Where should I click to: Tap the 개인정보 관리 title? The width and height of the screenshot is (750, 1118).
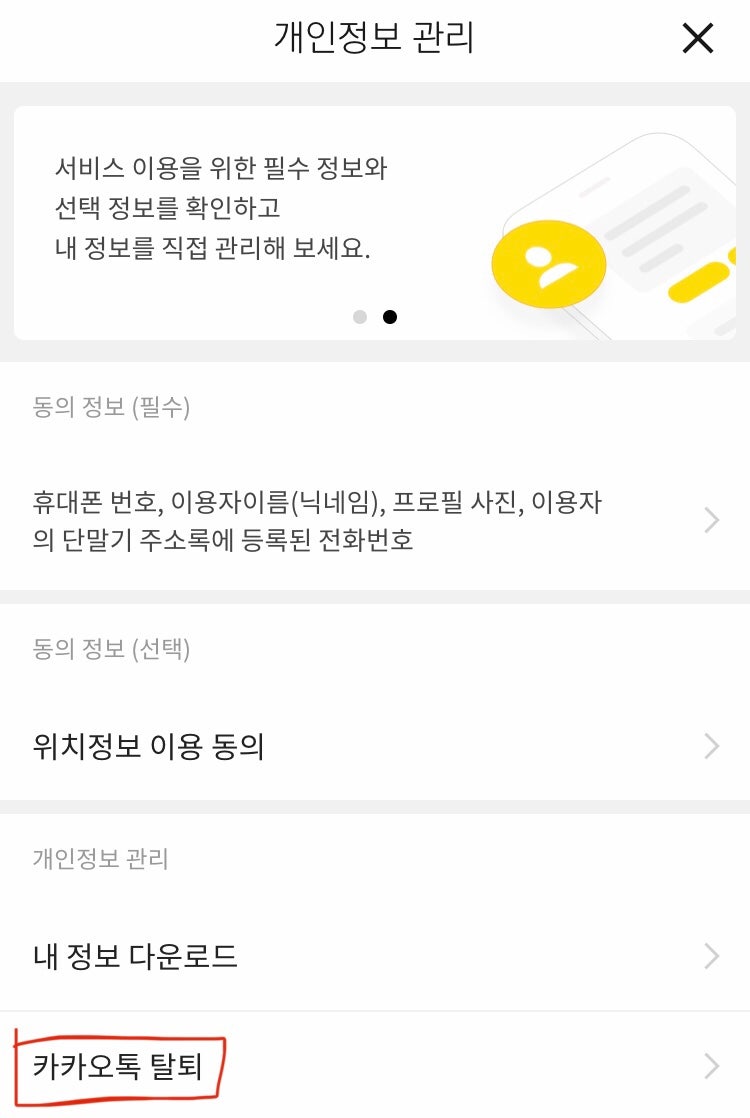[375, 36]
